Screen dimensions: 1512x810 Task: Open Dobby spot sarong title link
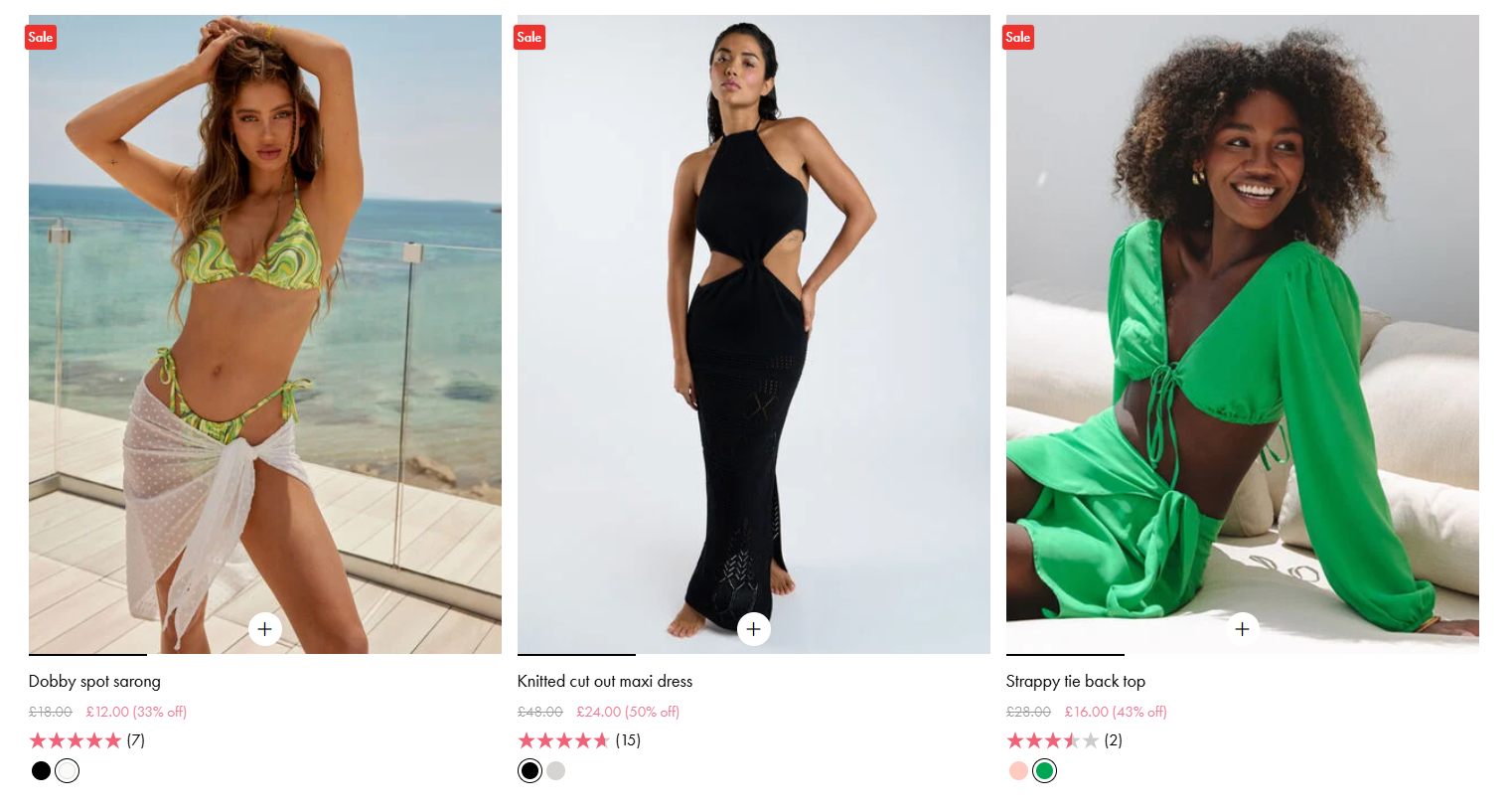pos(94,682)
